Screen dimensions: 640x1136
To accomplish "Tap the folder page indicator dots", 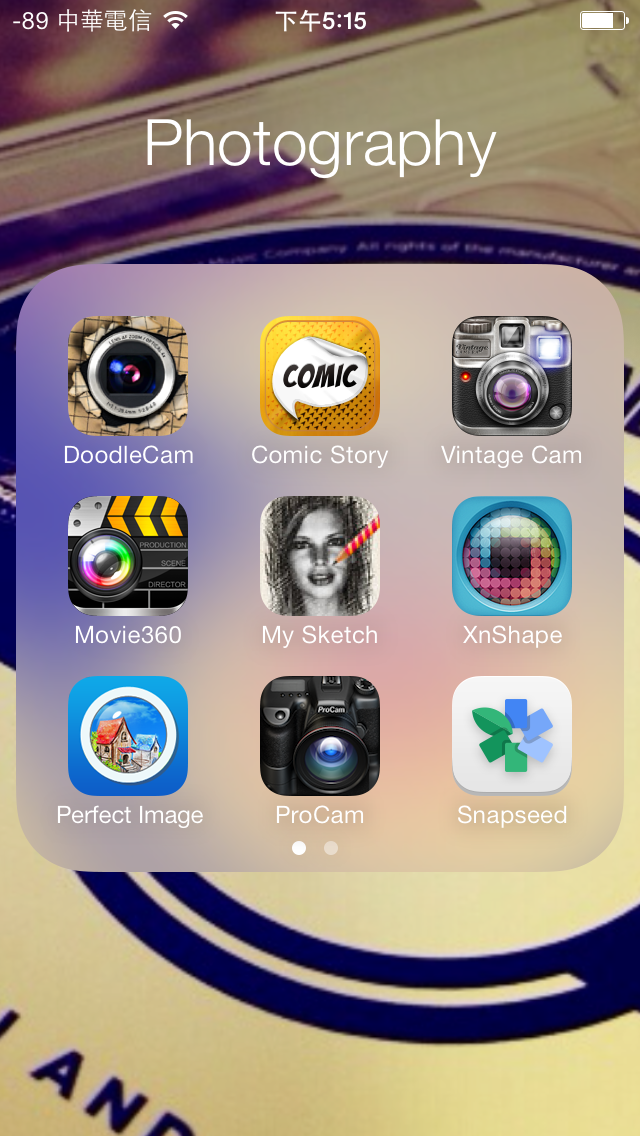I will [x=315, y=848].
